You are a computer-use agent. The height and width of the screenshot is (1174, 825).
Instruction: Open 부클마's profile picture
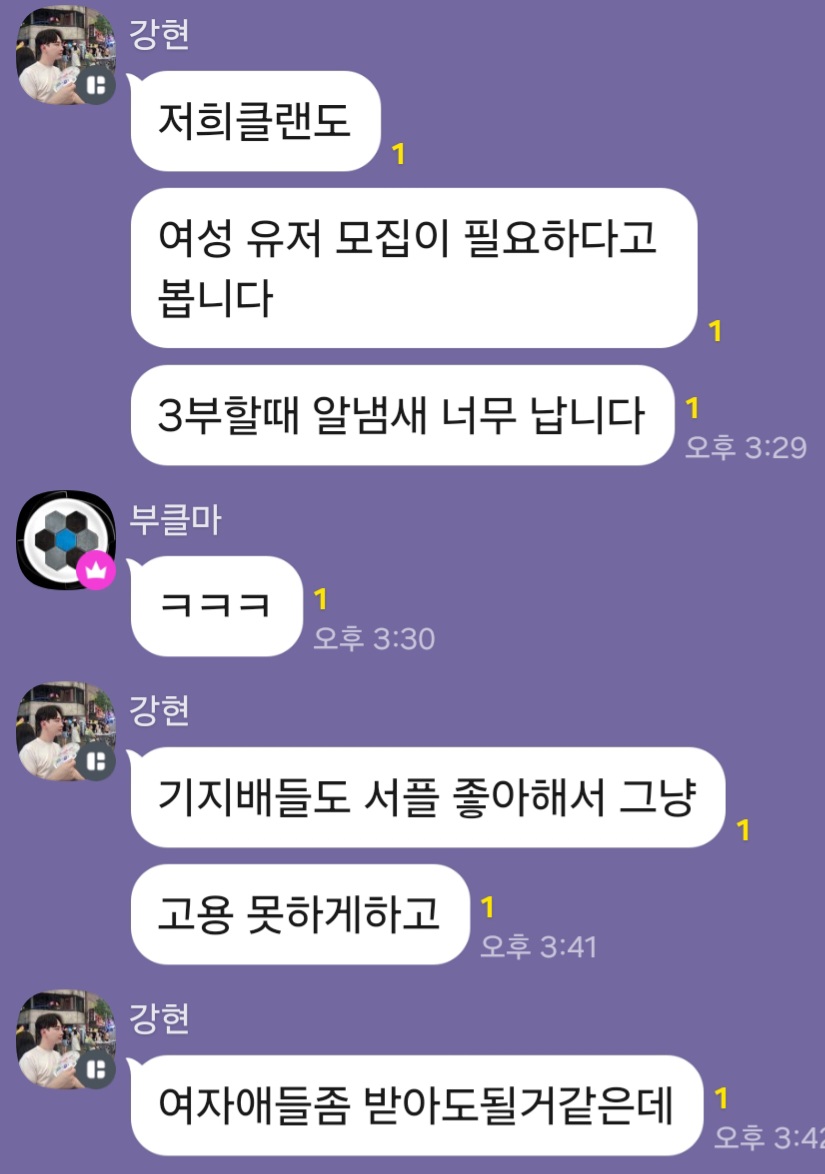[64, 540]
